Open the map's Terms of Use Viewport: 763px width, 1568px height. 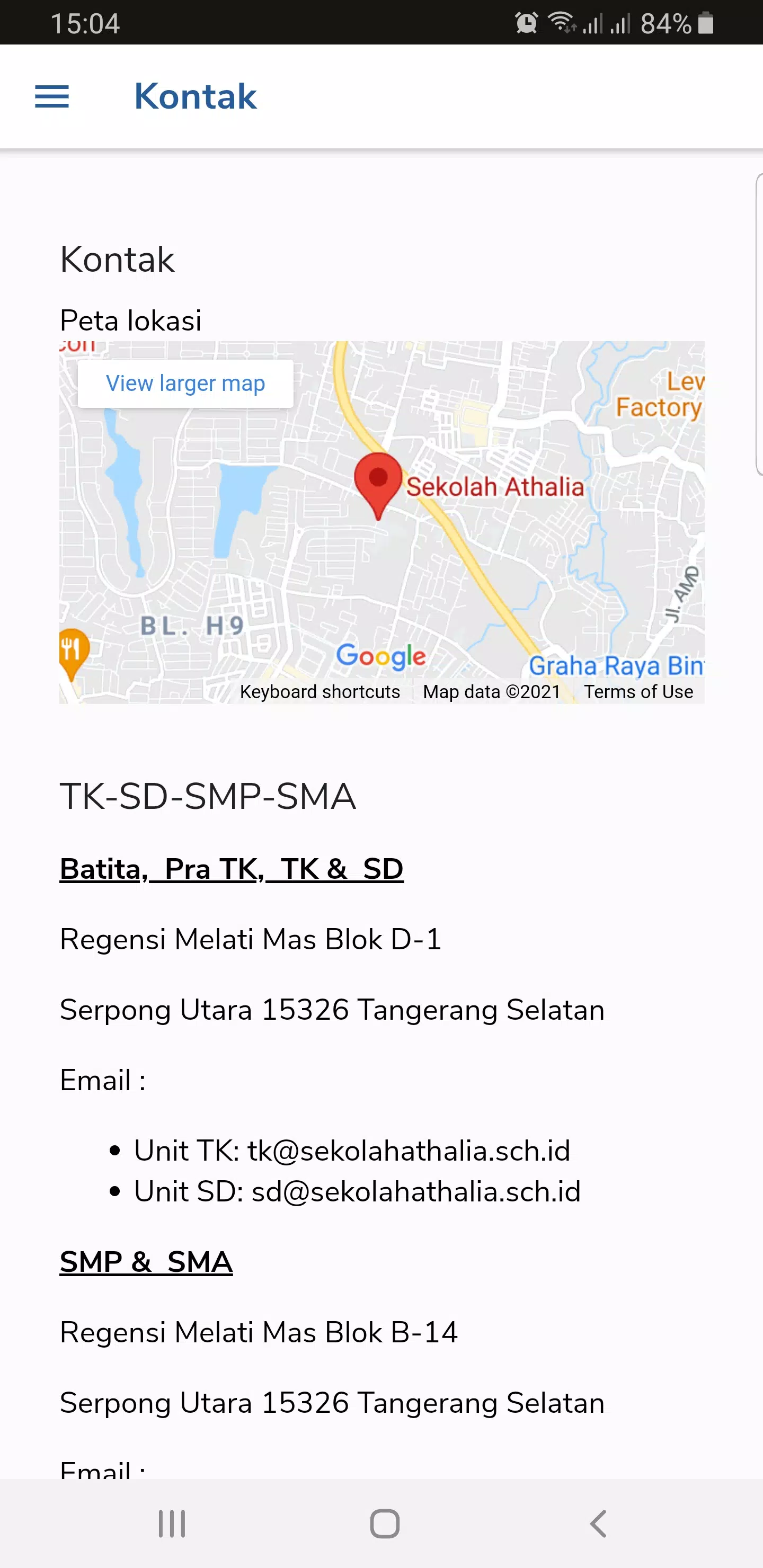[638, 692]
